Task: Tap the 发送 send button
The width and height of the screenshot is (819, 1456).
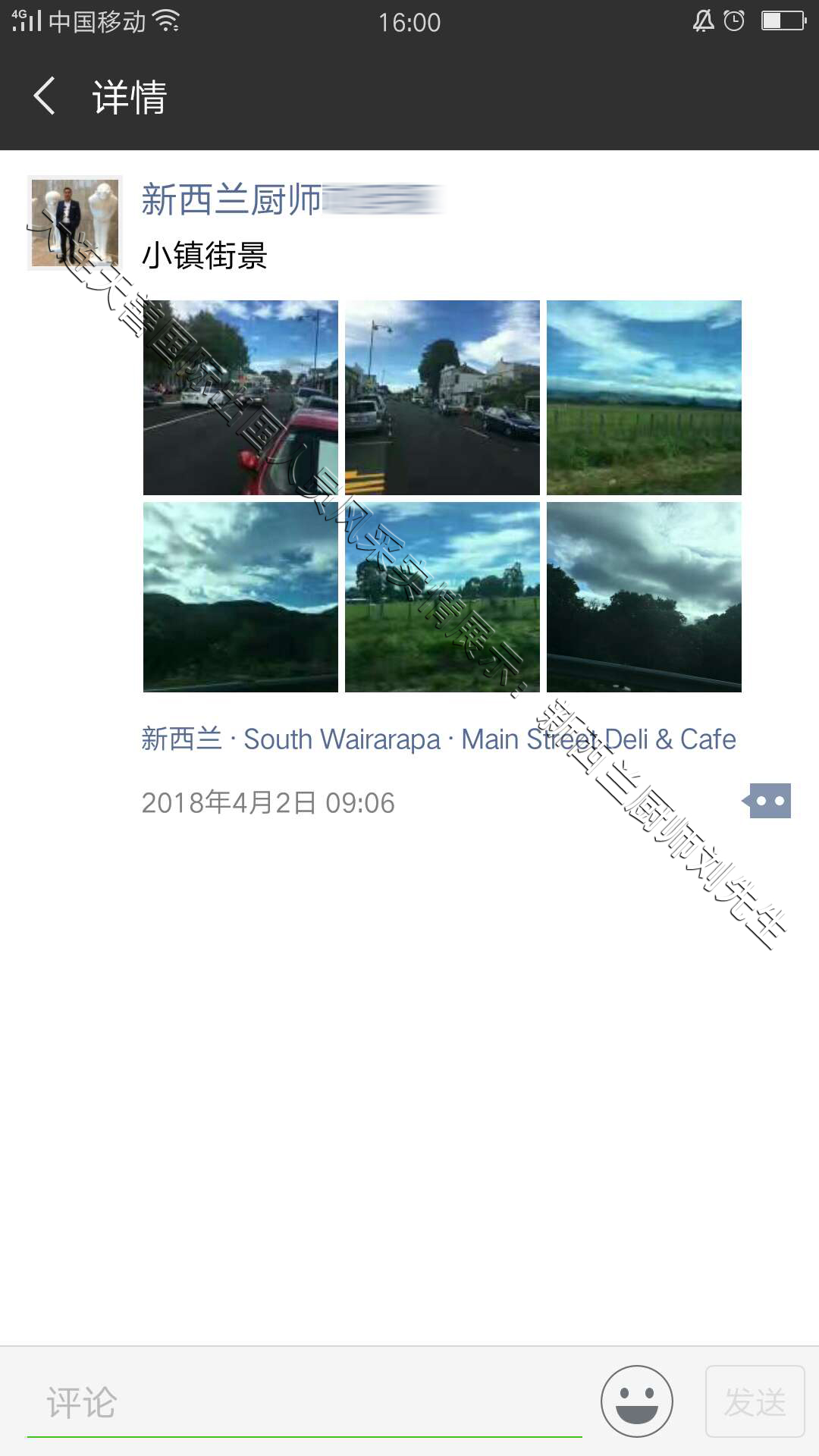Action: tap(755, 1401)
